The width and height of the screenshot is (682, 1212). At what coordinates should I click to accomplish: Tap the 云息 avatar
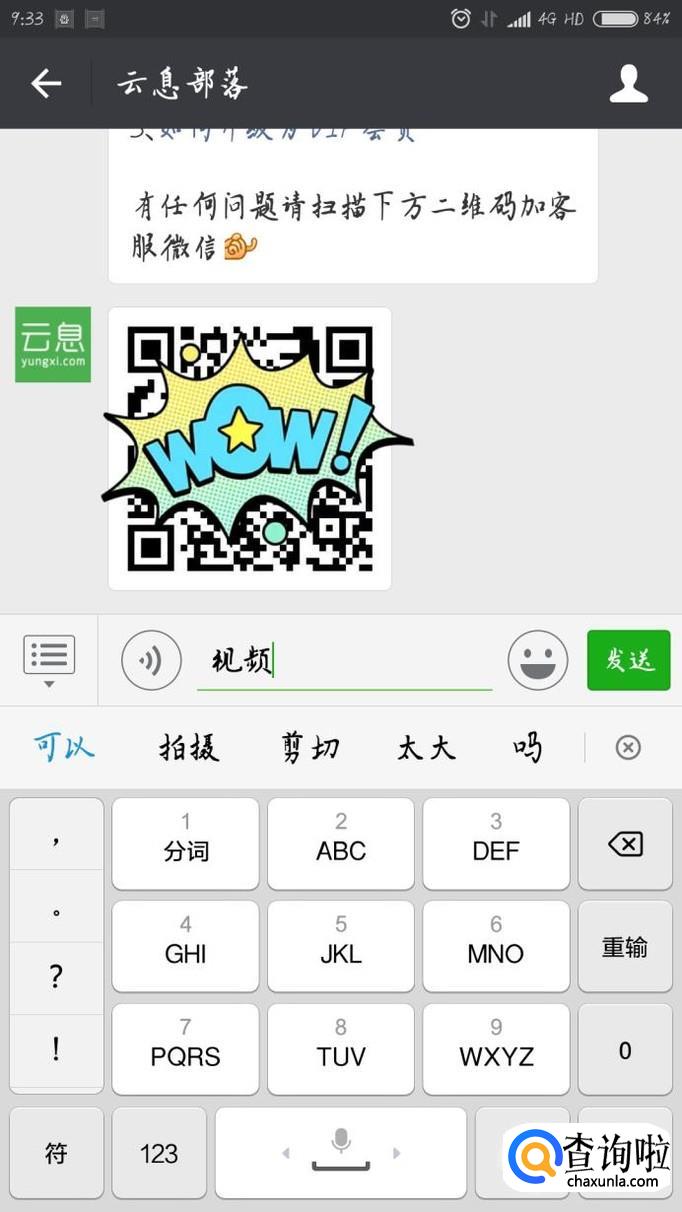pyautogui.click(x=53, y=345)
